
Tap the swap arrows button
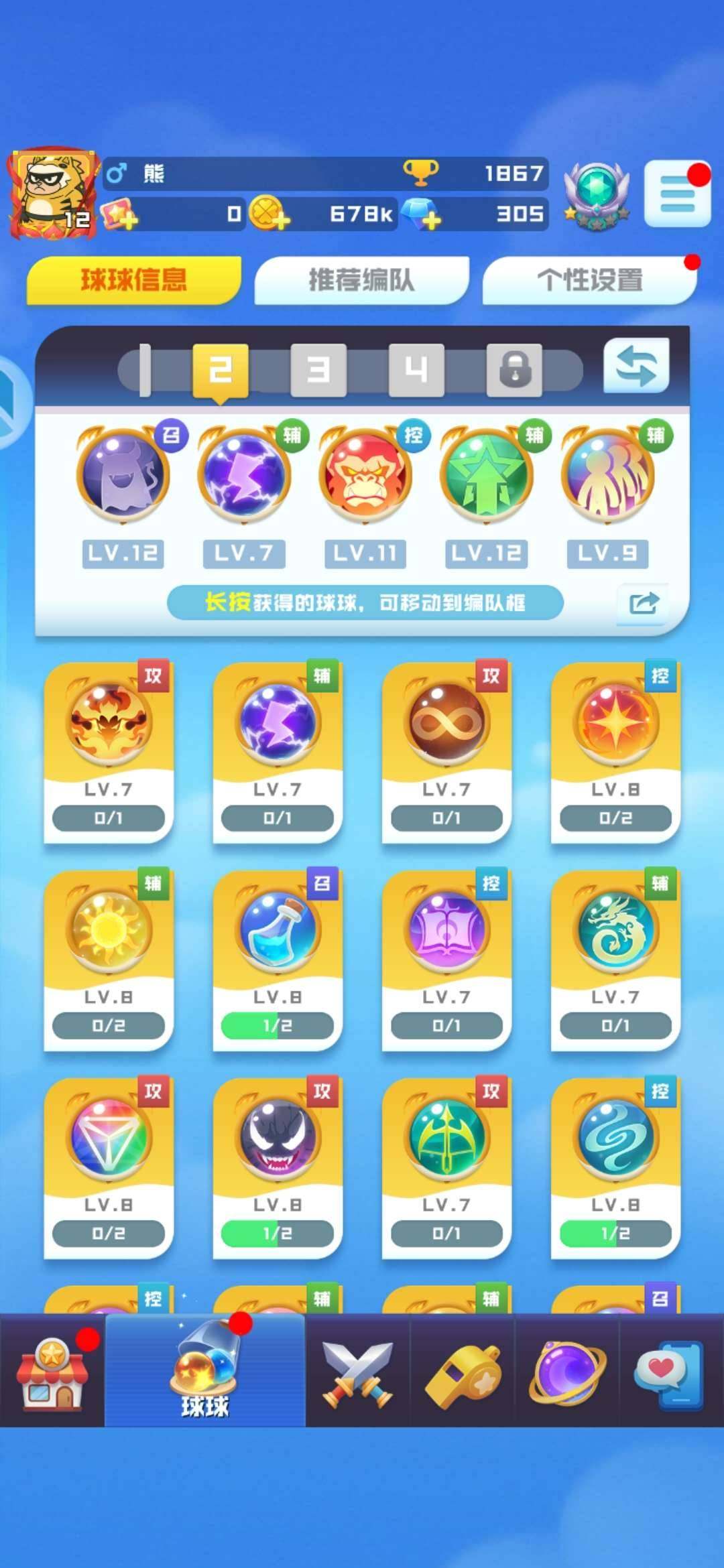click(x=636, y=366)
